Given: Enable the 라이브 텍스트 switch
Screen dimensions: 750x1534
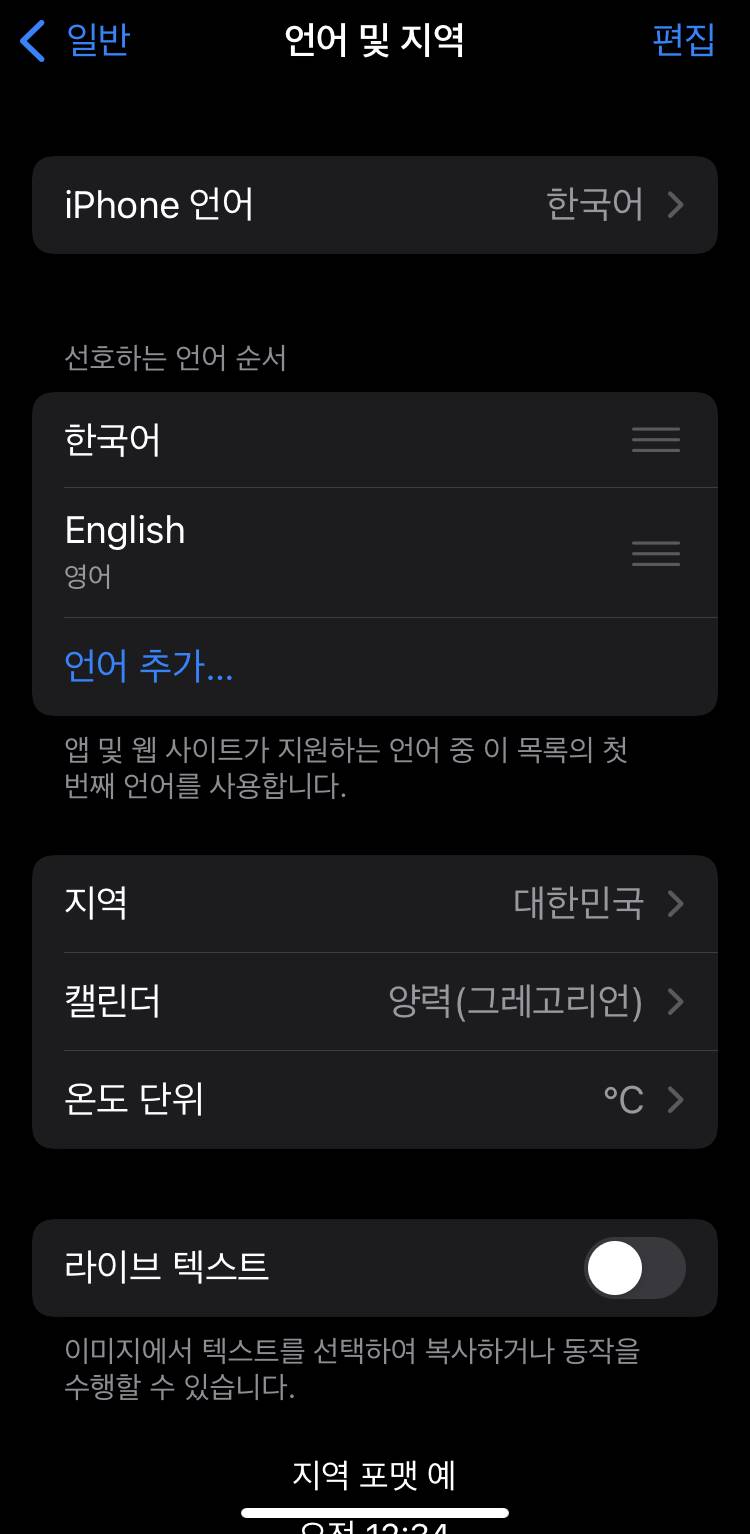Looking at the screenshot, I should (635, 1268).
